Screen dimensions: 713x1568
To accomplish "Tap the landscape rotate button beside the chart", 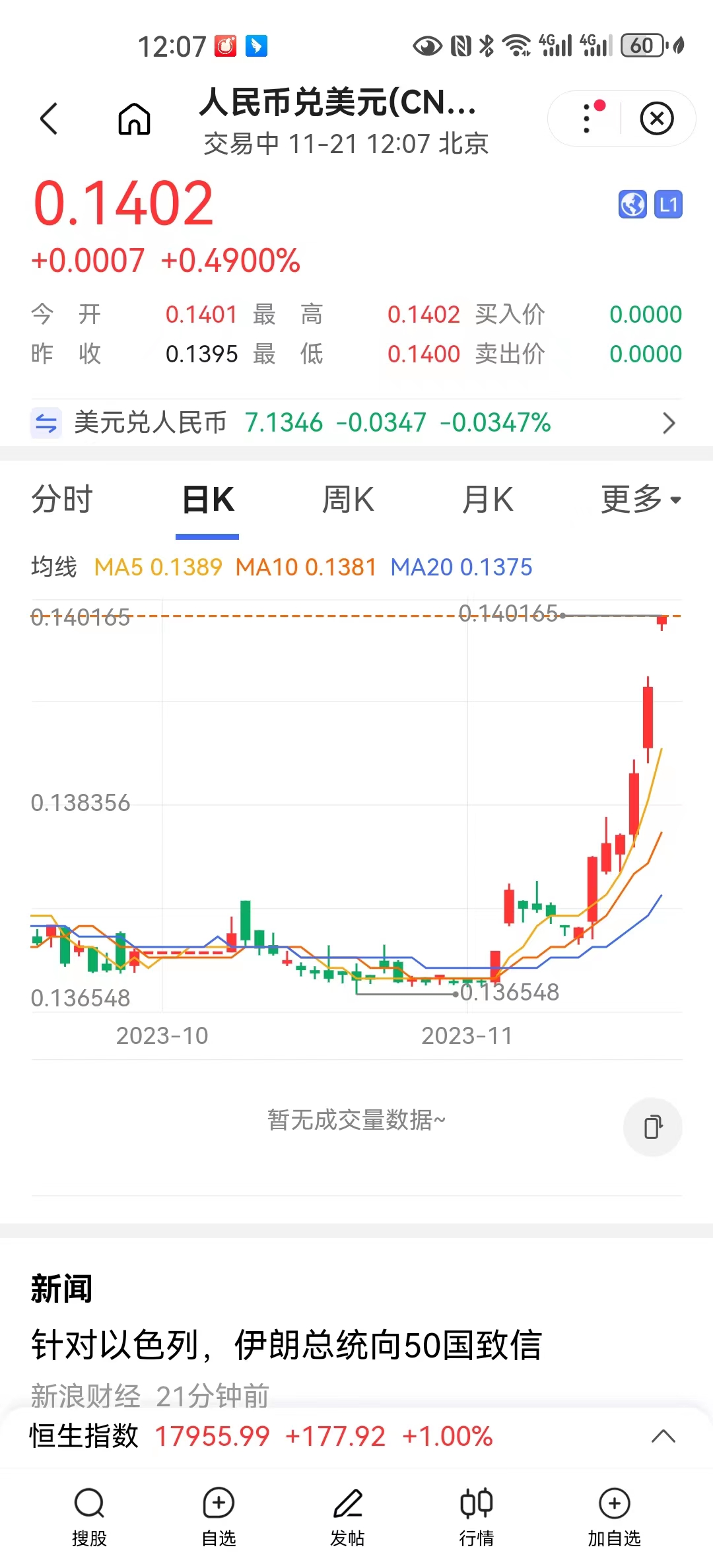I will (x=653, y=1127).
